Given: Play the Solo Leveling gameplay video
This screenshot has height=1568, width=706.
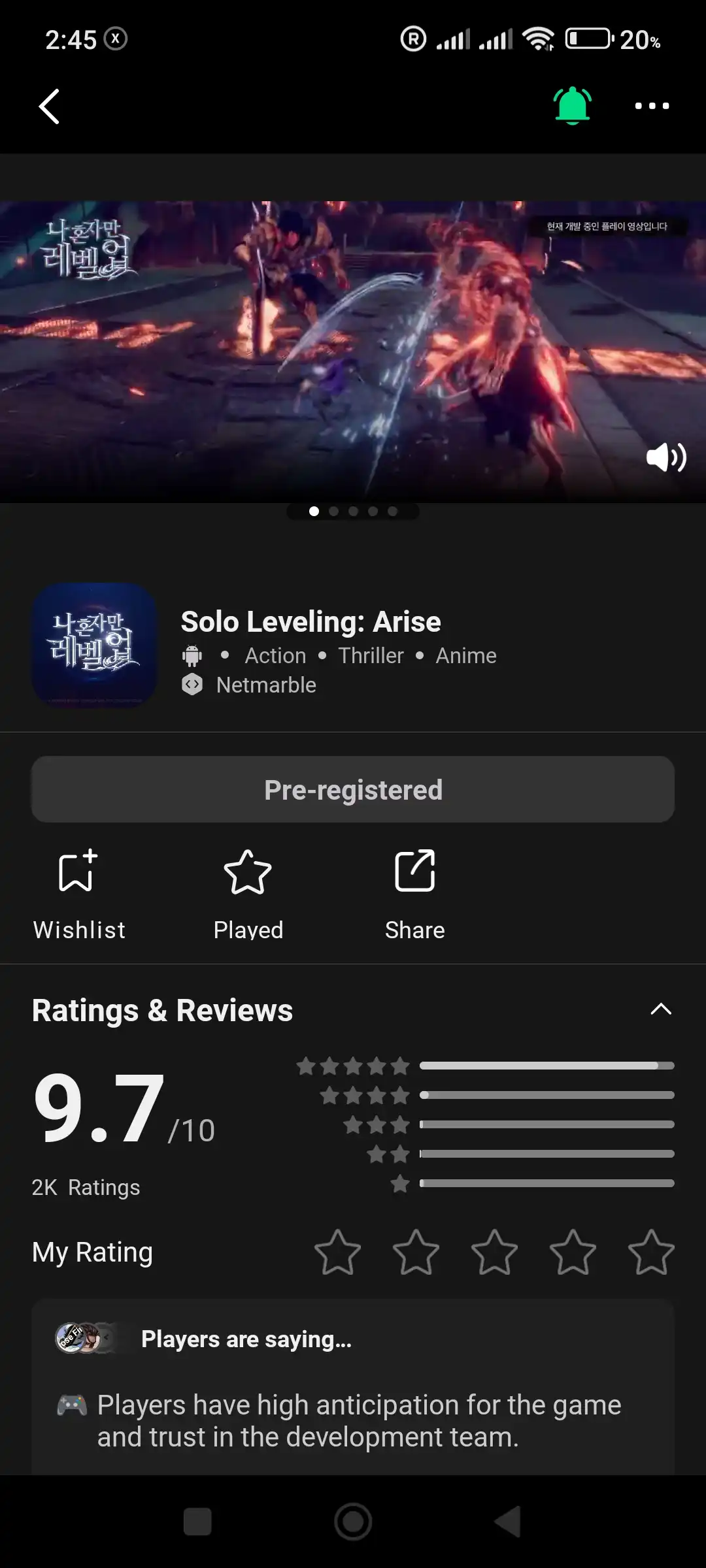Looking at the screenshot, I should [353, 351].
